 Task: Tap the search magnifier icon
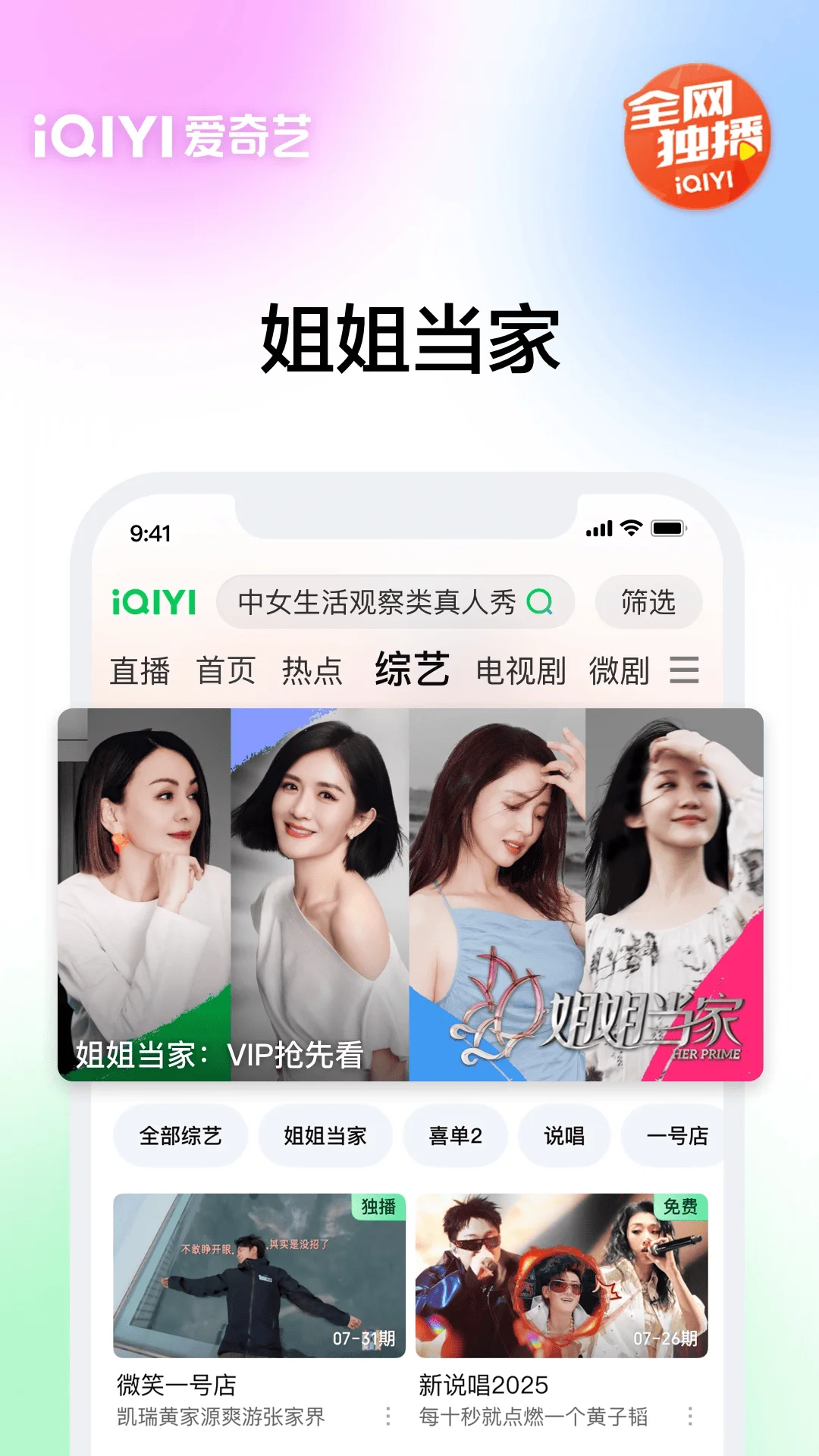tap(541, 602)
